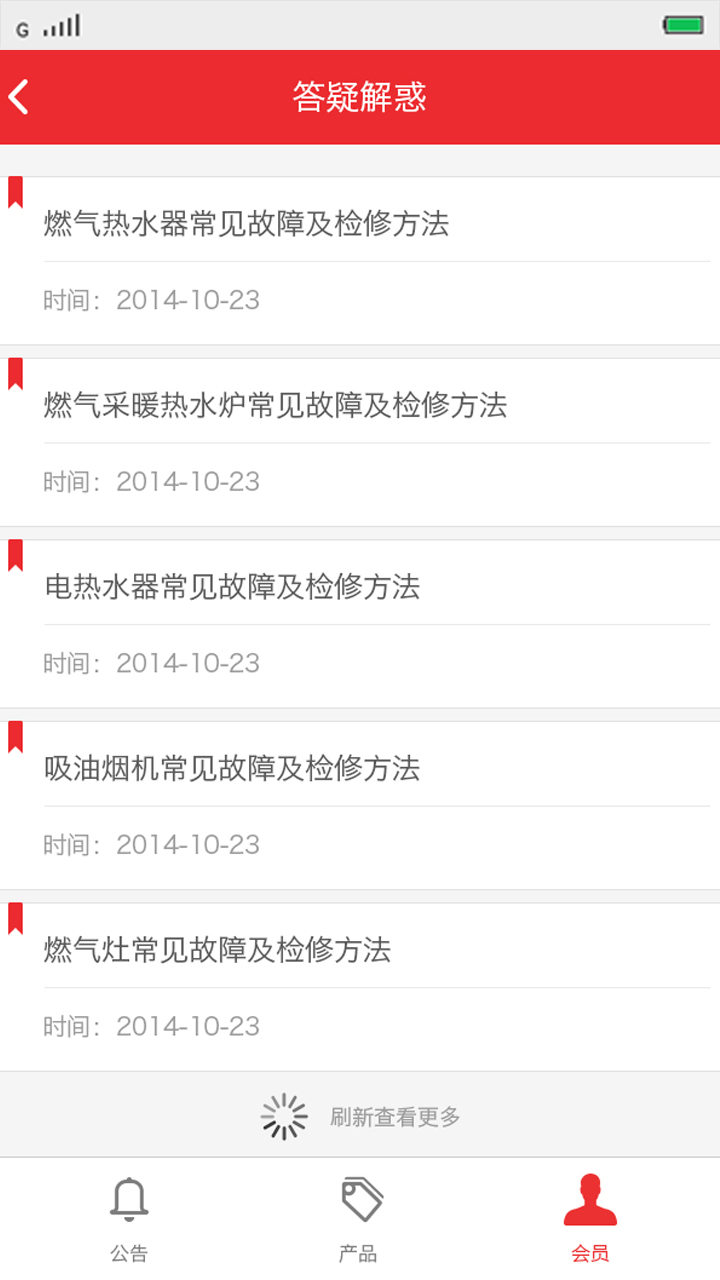Open 吸油烟机常见故障及检修方法 article

[x=360, y=805]
